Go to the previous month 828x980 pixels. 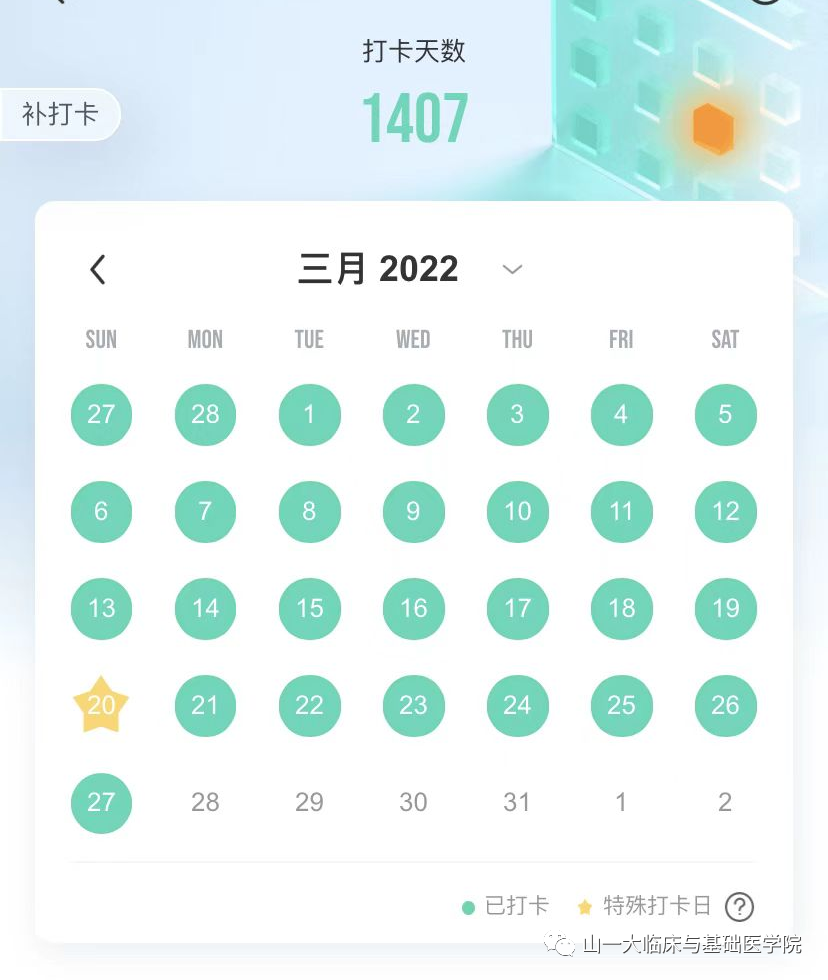coord(98,269)
